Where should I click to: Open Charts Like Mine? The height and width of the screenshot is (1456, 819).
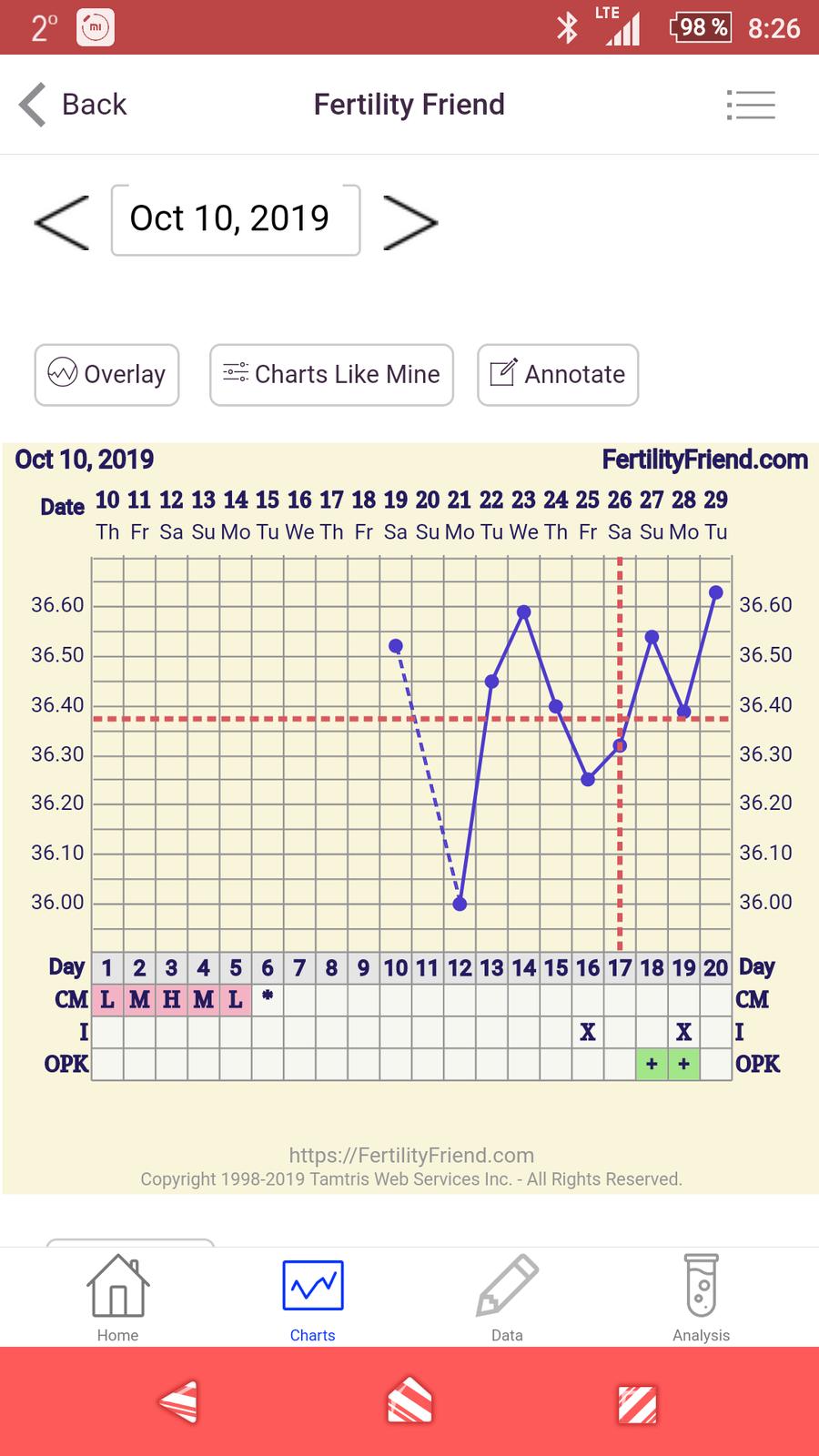[331, 374]
